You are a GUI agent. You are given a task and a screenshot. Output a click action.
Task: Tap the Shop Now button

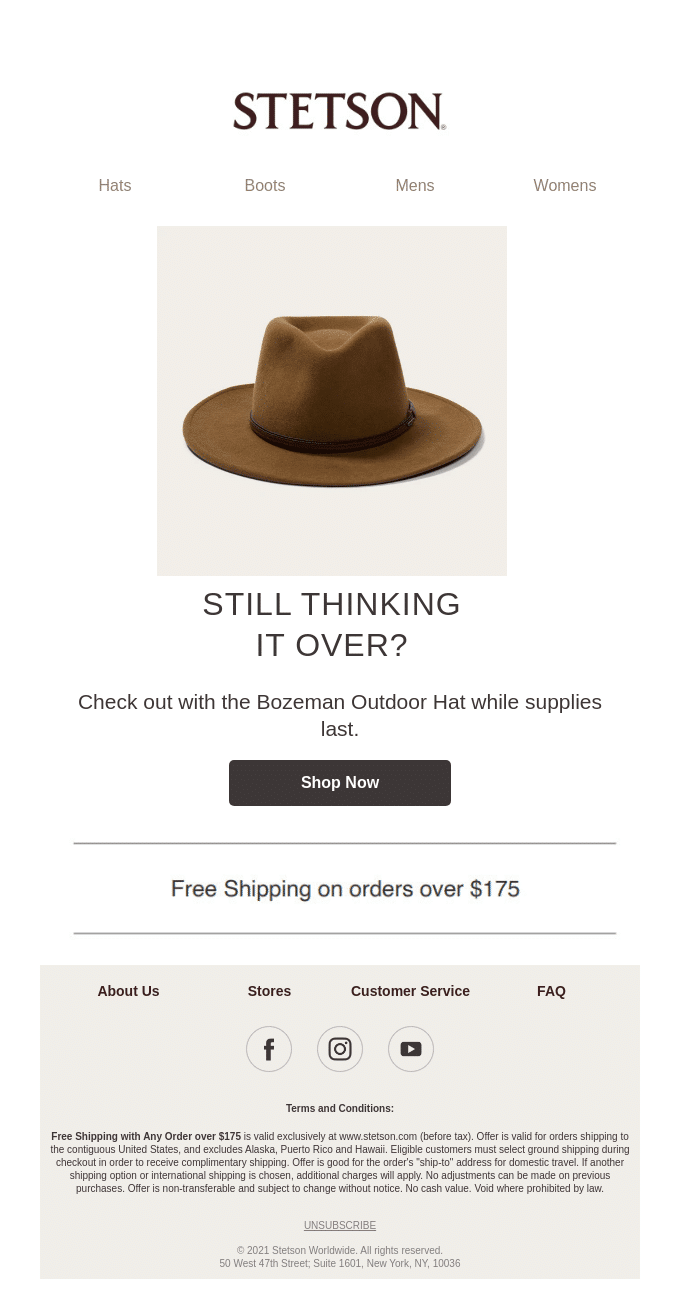click(x=340, y=782)
